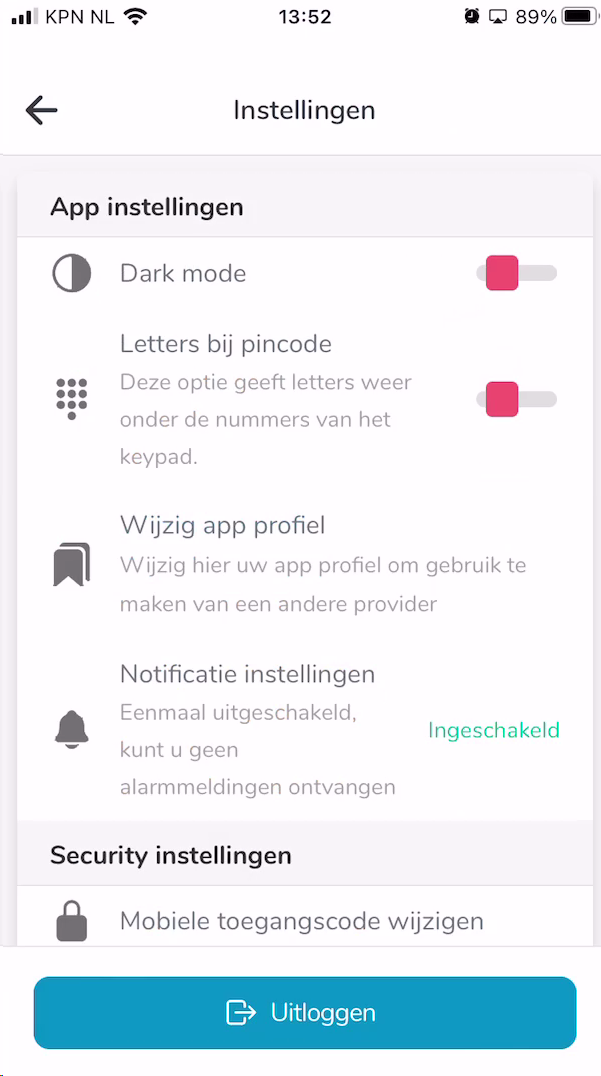Screen dimensions: 601x1076
Task: Open Mobiele toegangscode wijzigen
Action: (x=305, y=920)
